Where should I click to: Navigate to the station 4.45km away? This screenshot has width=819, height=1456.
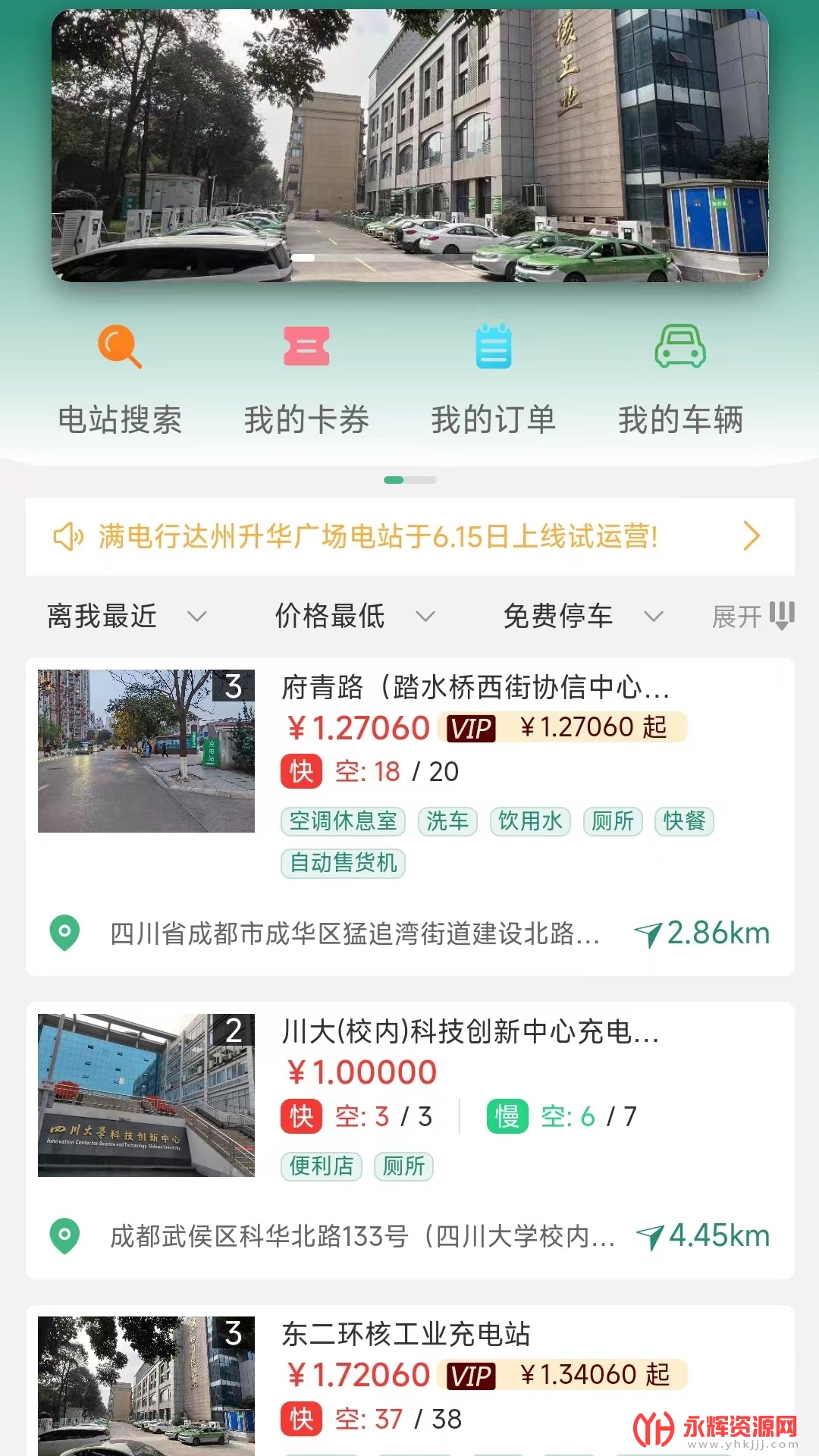[703, 1236]
